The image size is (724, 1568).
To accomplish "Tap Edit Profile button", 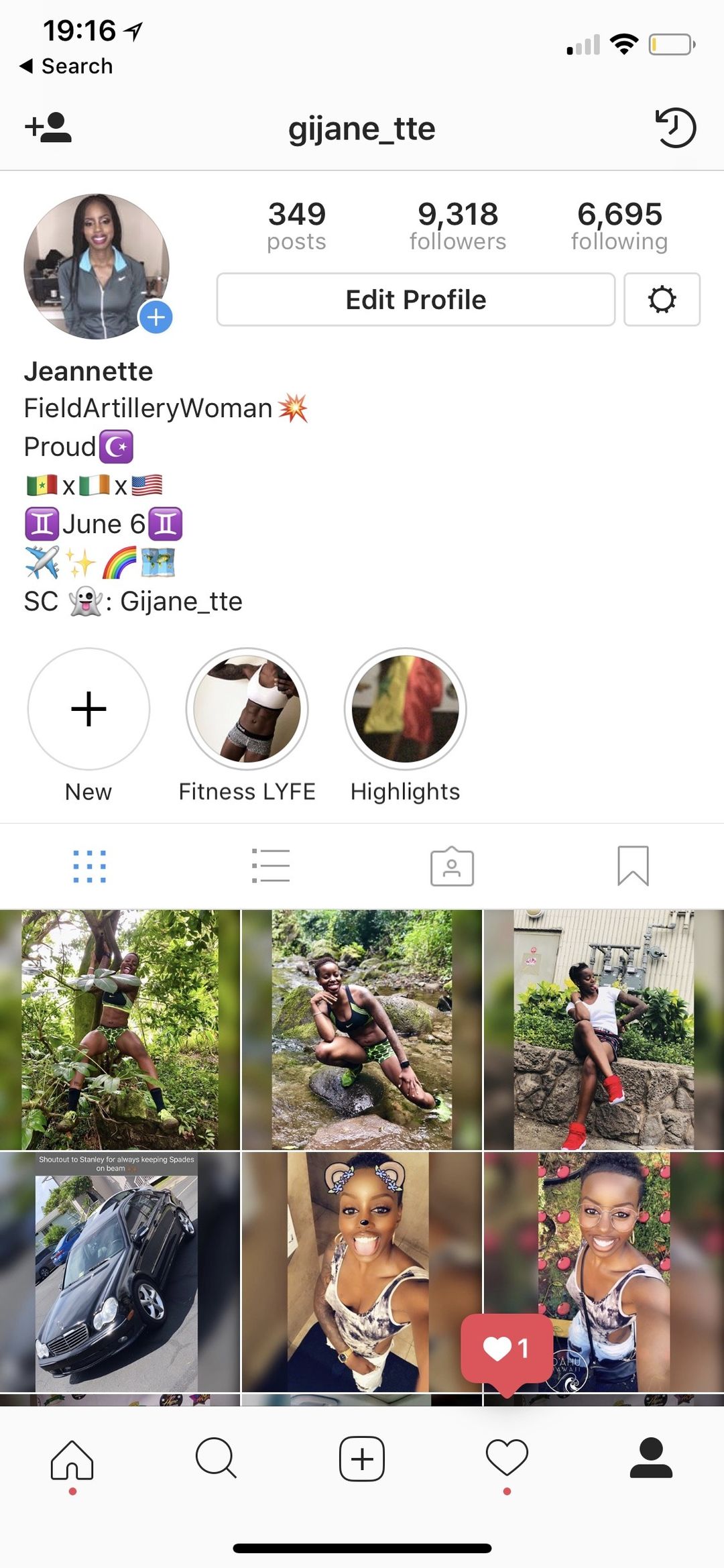I will [416, 299].
